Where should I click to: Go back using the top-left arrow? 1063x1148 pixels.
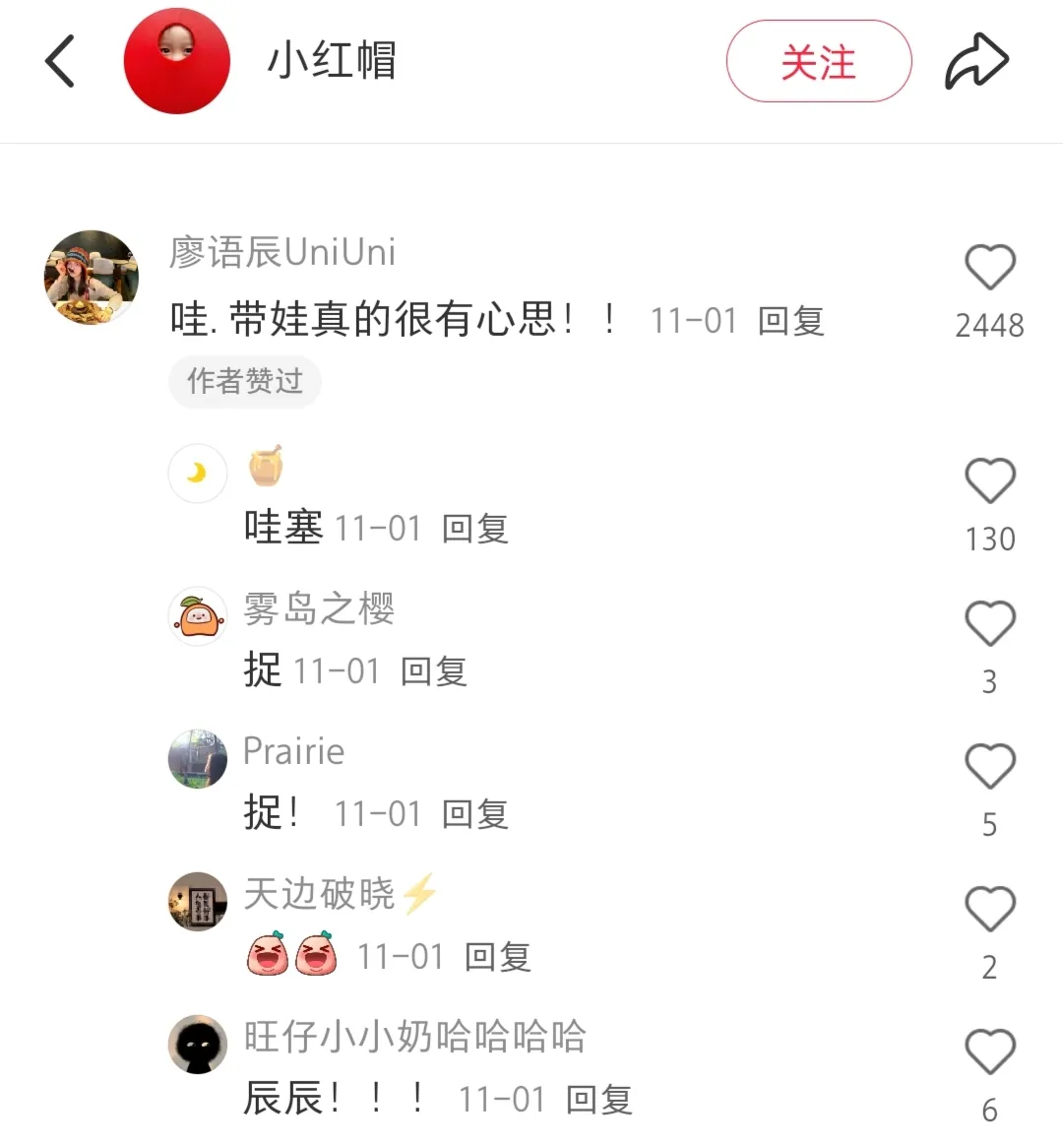[60, 61]
